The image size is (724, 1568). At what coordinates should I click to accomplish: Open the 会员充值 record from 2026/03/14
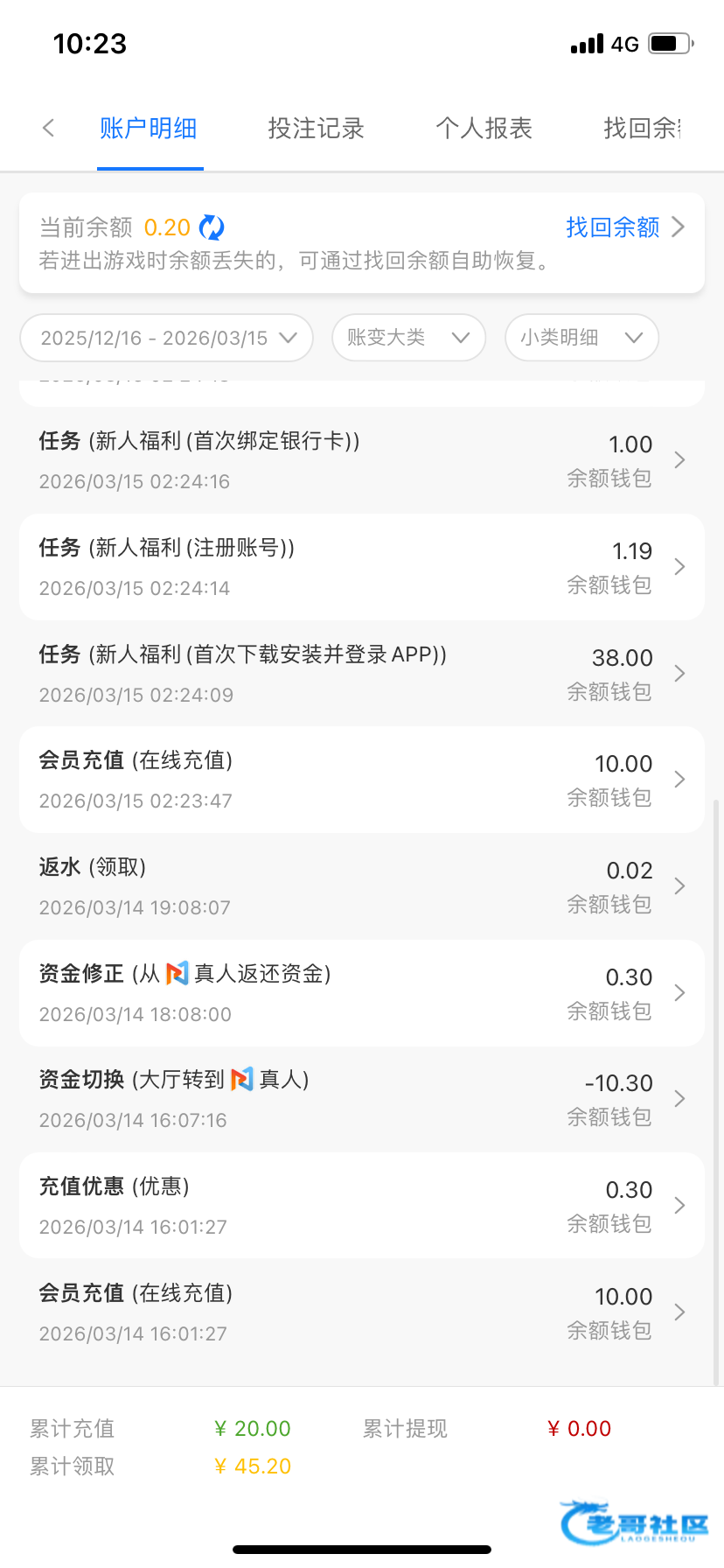click(362, 1312)
